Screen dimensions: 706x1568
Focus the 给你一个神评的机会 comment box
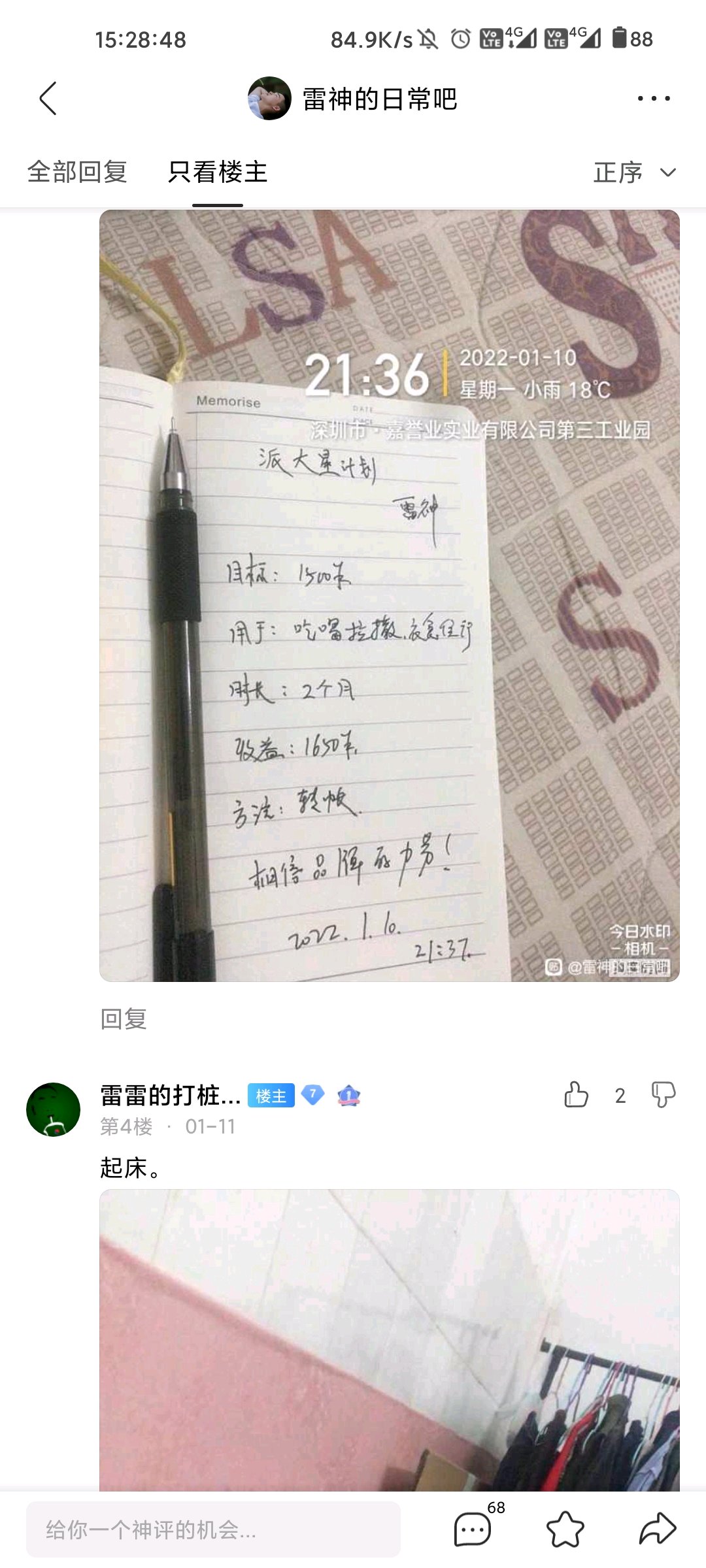click(x=213, y=1529)
